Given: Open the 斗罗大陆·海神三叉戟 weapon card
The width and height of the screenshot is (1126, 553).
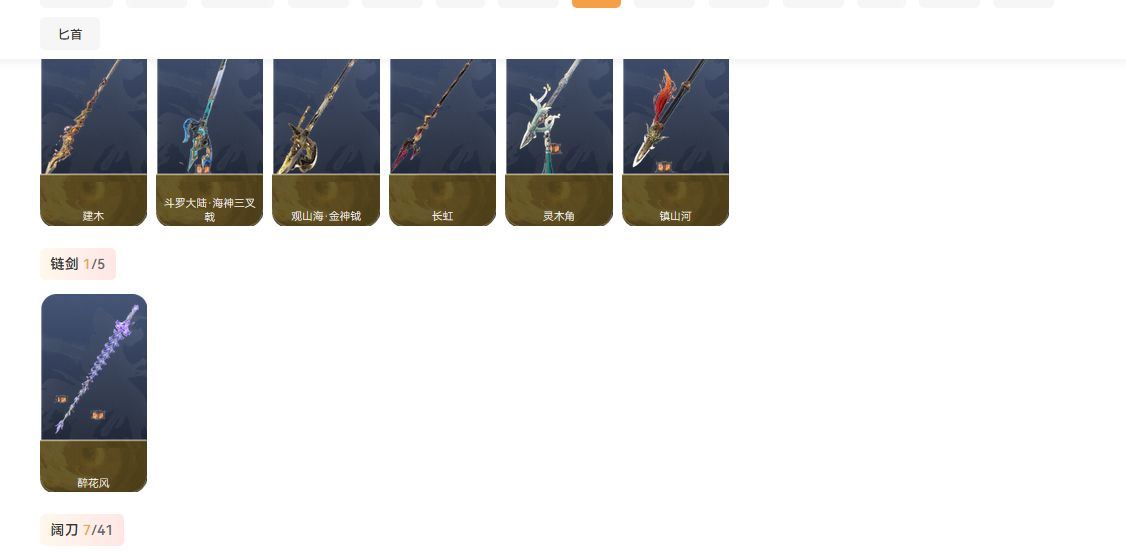Looking at the screenshot, I should [209, 140].
